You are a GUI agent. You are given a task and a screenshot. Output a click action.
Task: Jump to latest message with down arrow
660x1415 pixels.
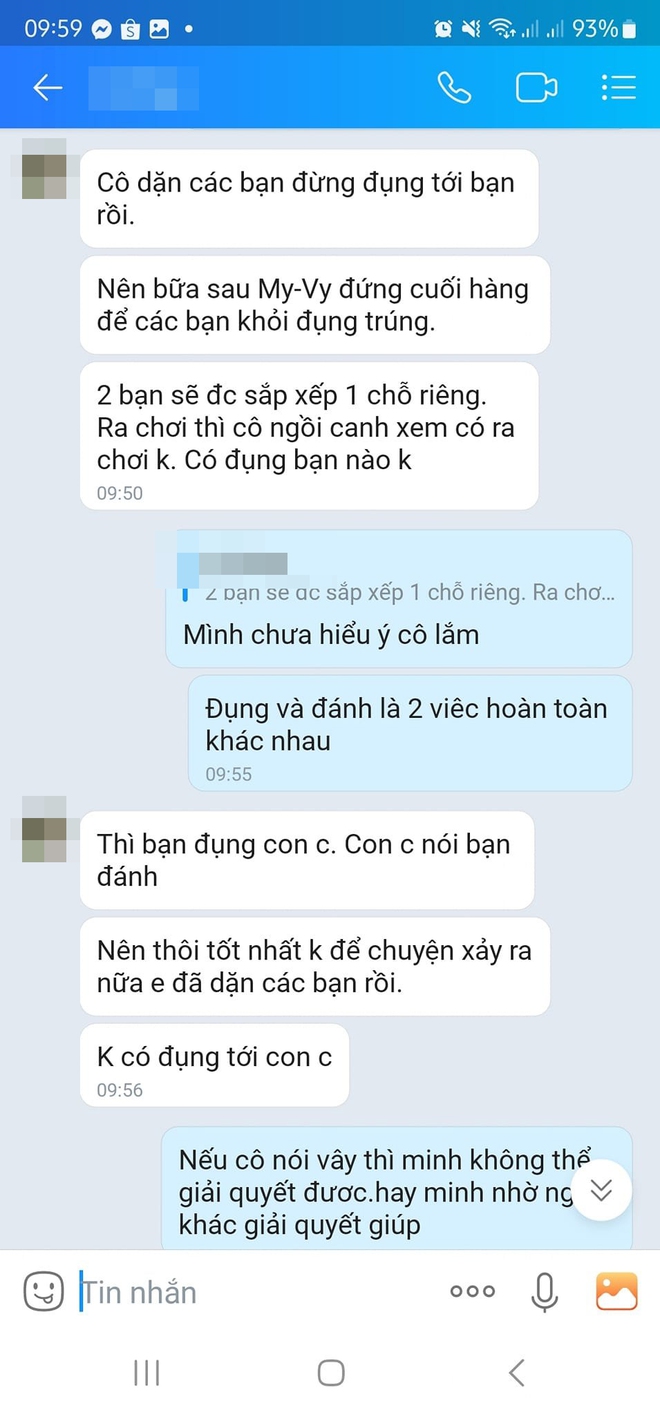coord(601,1189)
